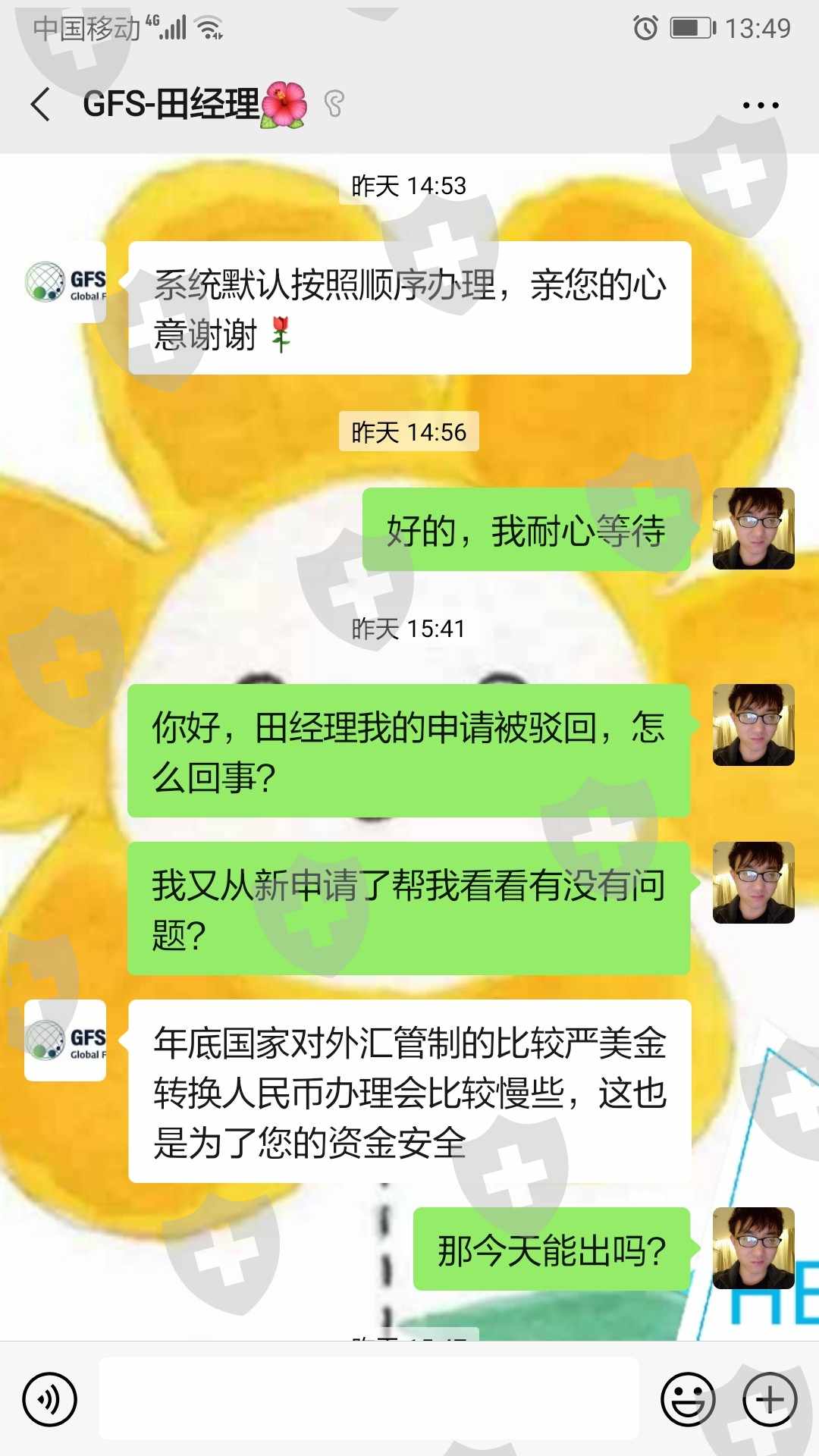Tap own avatar beside 那今天能出吗？
Screen dimensions: 819x1456
point(754,1248)
